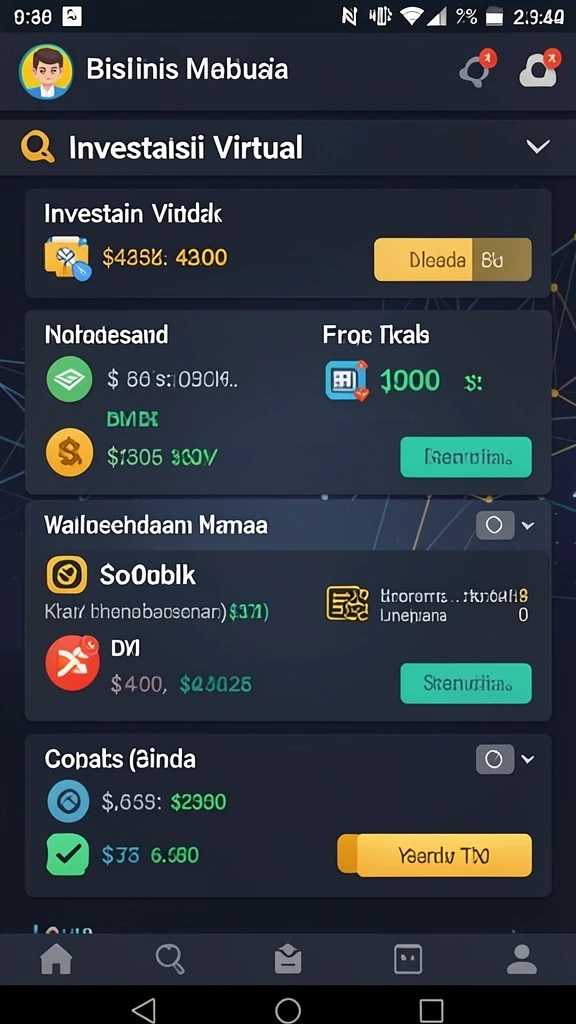
Task: Switch to the profile tab
Action: 522,960
